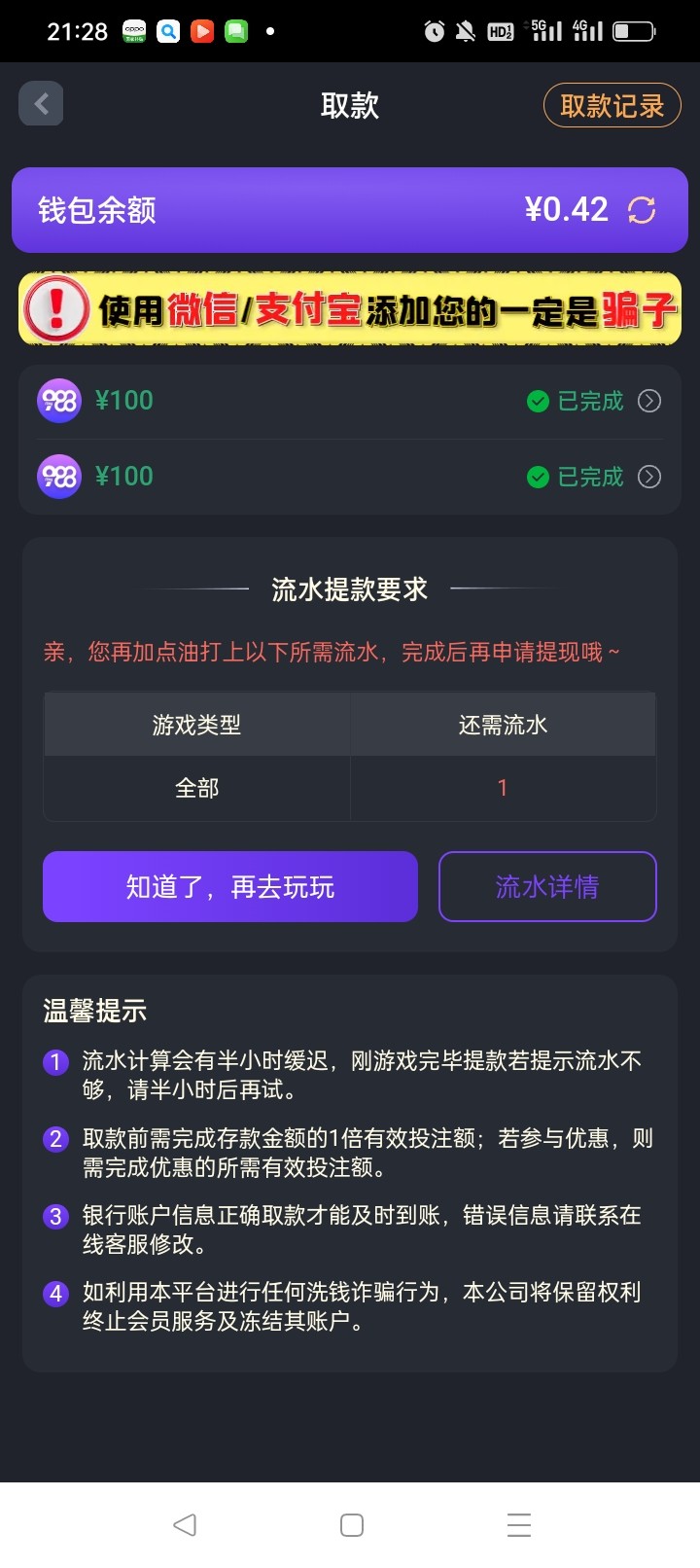
Task: Refresh the wallet balance
Action: click(642, 210)
